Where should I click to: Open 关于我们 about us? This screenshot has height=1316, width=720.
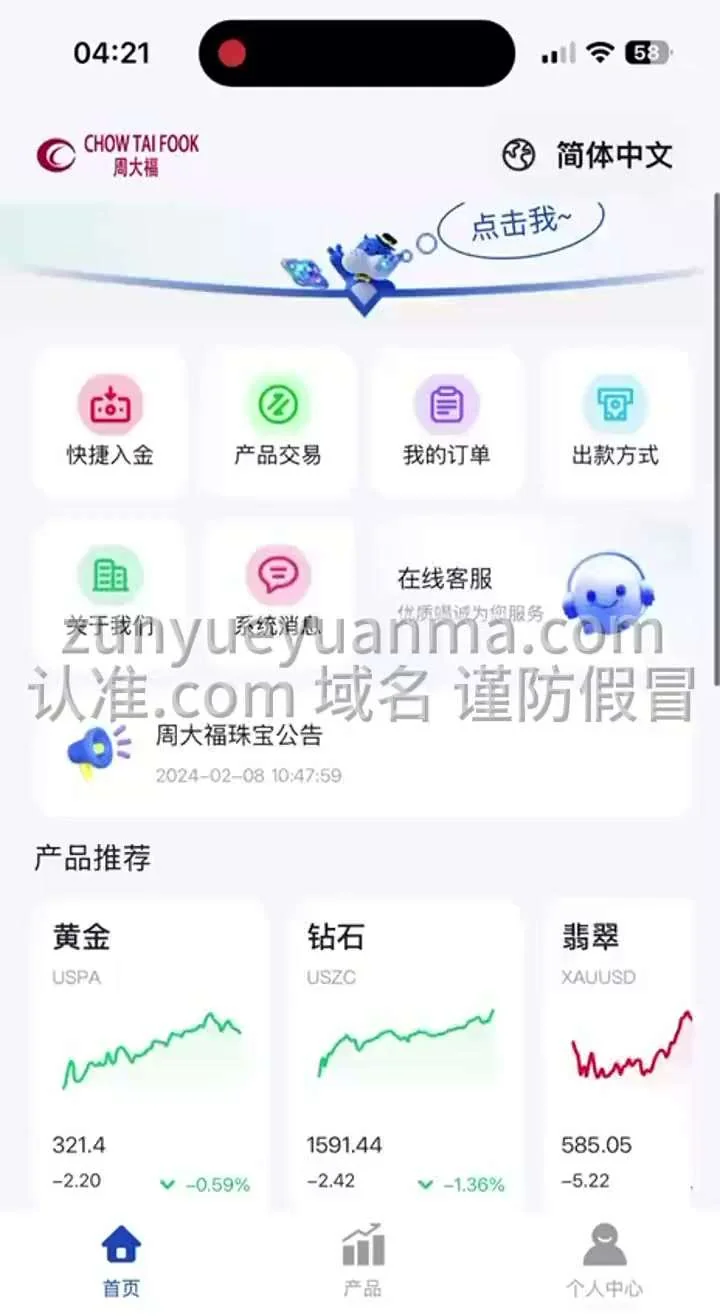click(110, 592)
